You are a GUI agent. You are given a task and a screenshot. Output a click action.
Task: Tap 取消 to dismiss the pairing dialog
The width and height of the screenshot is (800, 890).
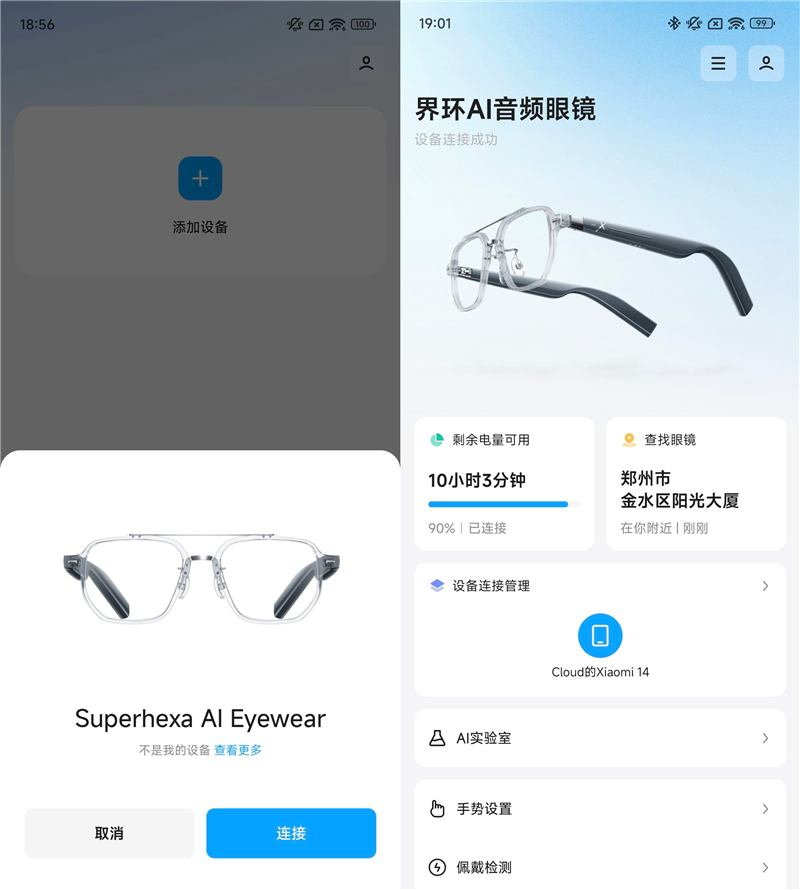click(x=109, y=833)
